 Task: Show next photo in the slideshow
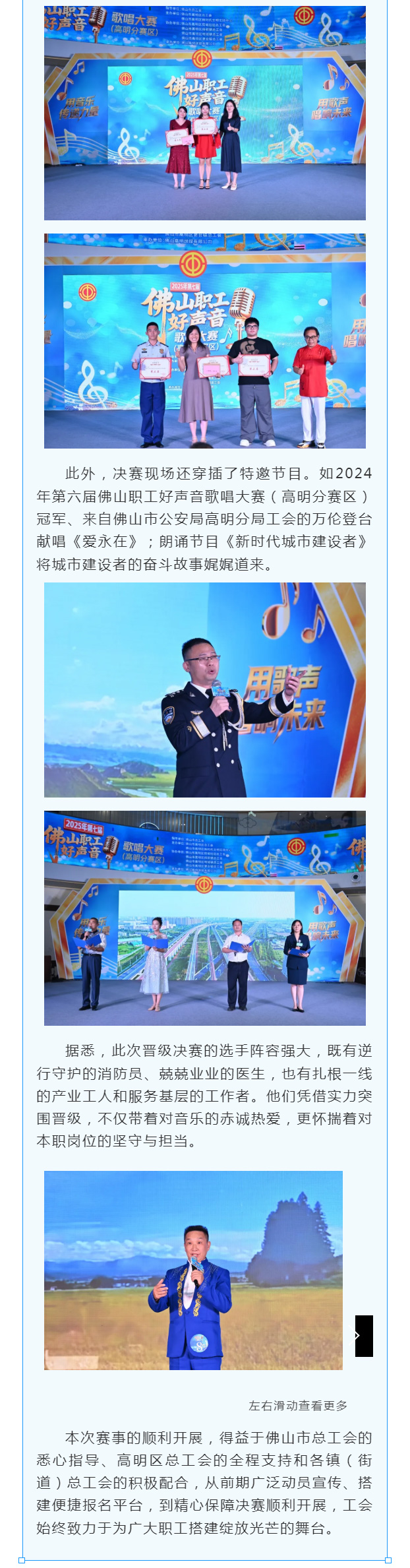(x=363, y=1335)
